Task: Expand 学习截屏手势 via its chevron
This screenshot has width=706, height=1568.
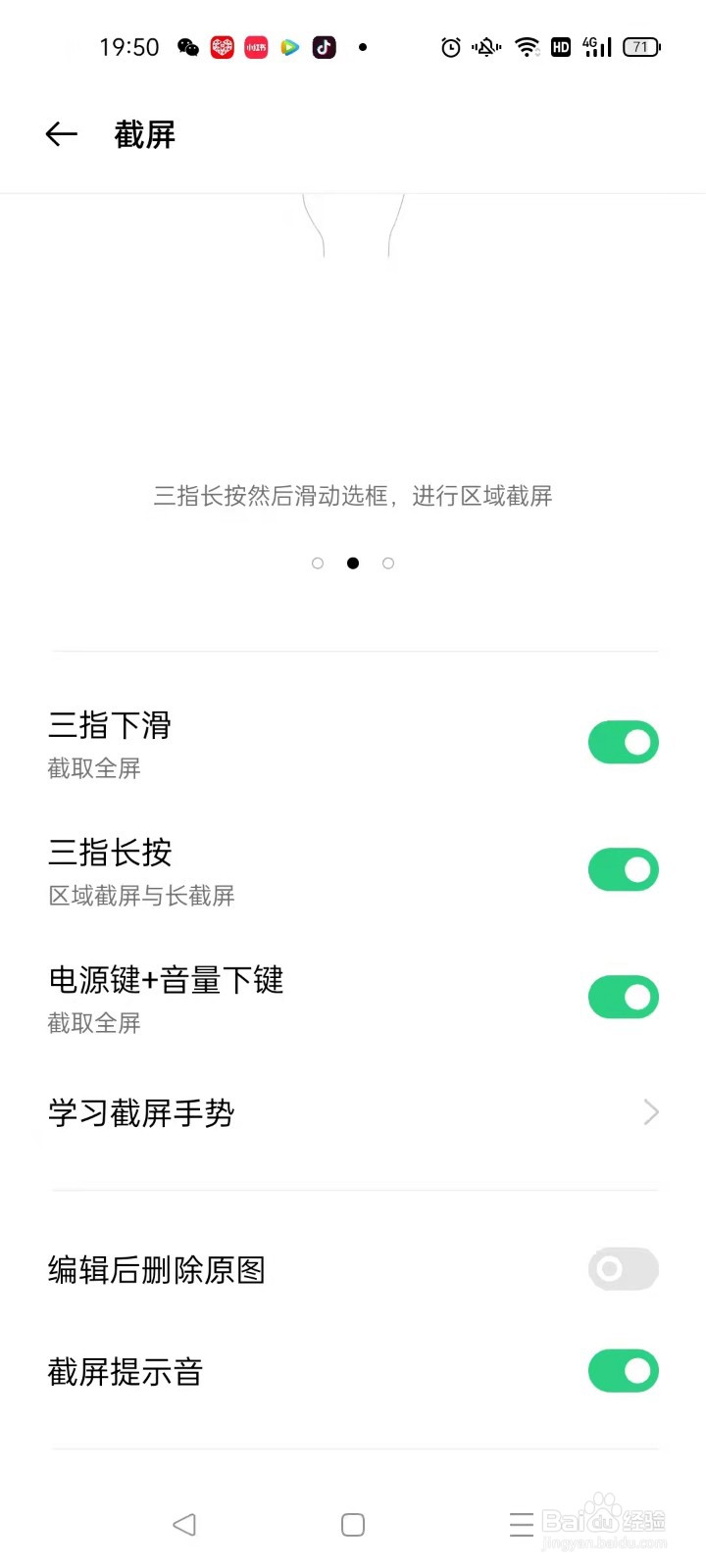Action: coord(650,1112)
